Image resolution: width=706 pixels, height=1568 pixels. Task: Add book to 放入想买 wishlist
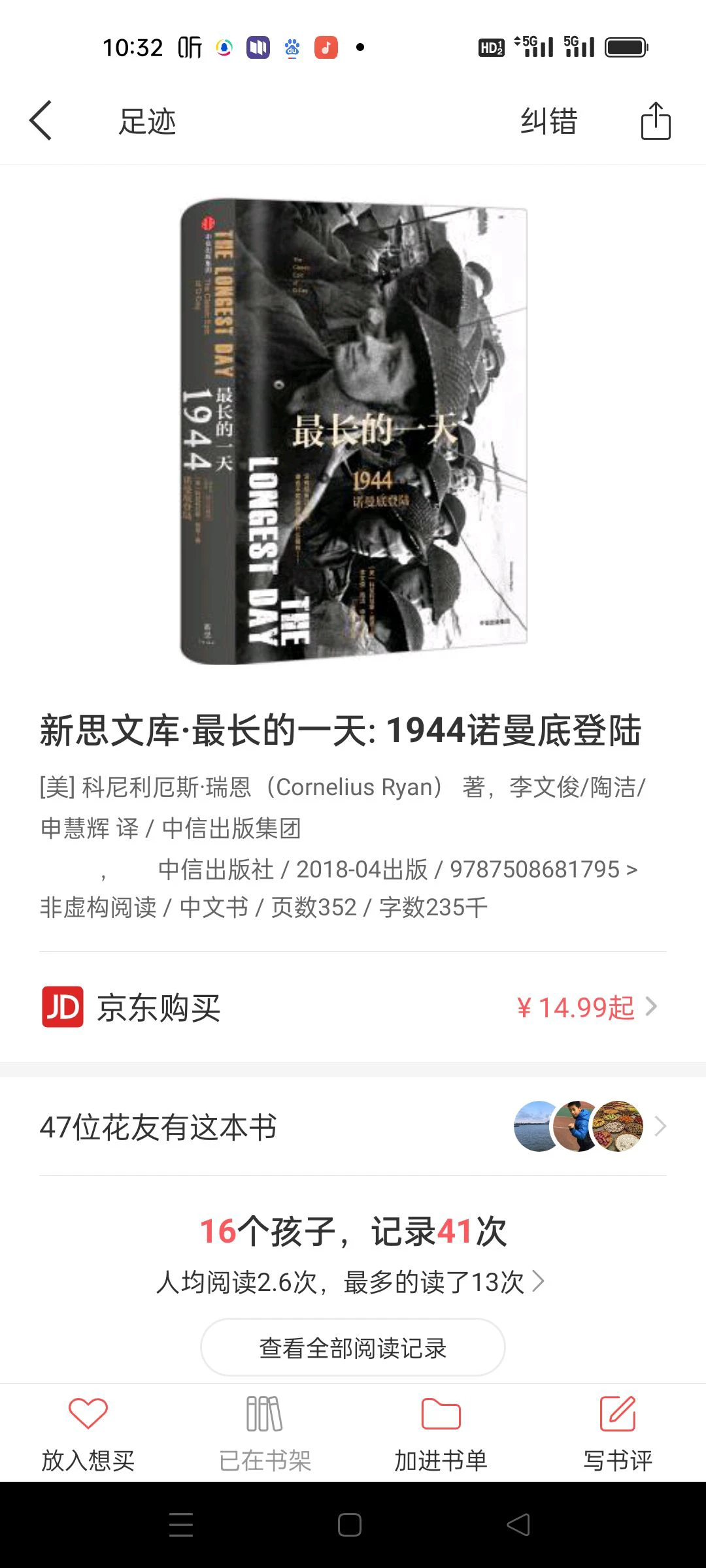88,1432
